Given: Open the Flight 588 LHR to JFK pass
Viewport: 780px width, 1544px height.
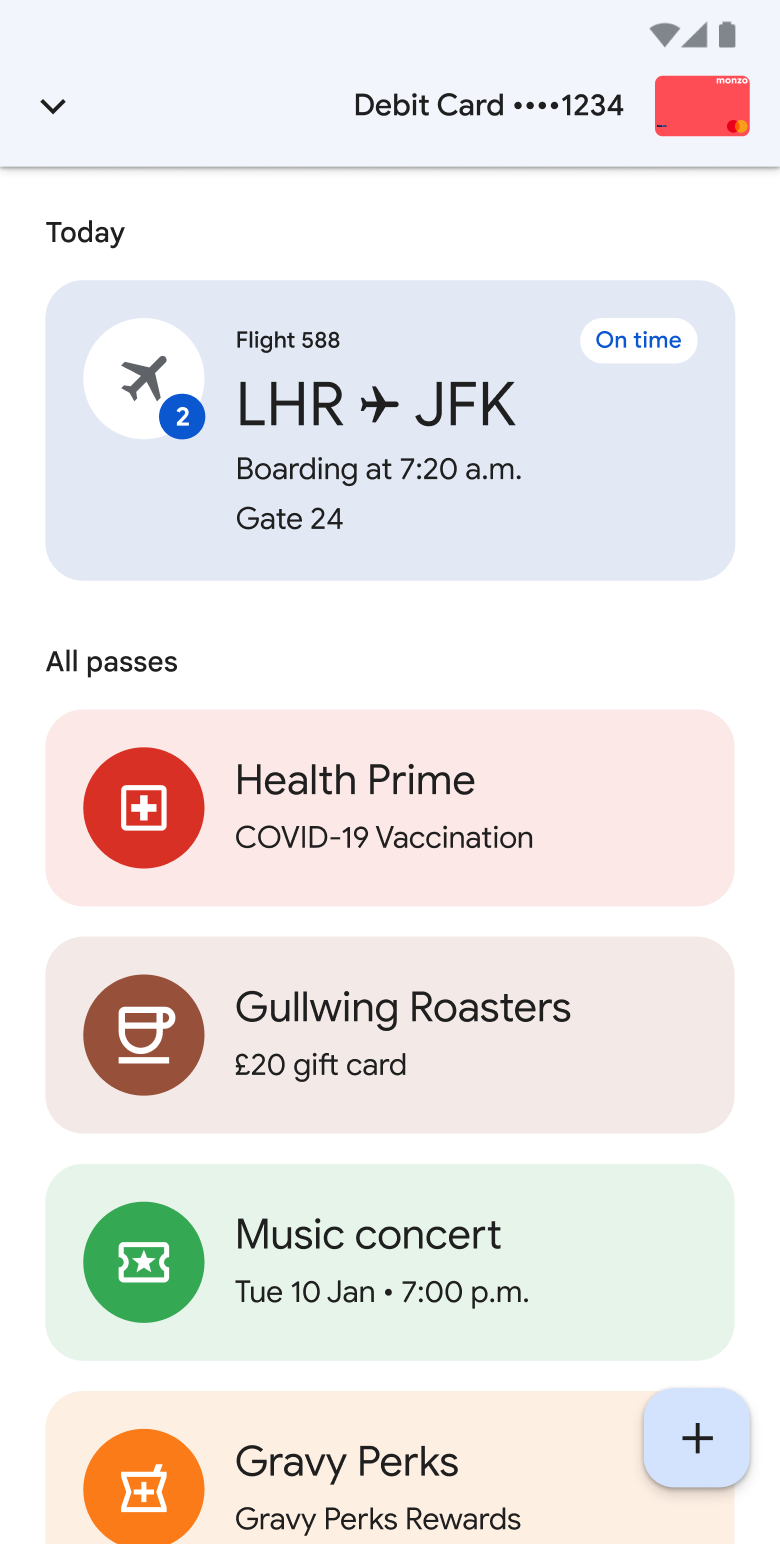Looking at the screenshot, I should click(x=390, y=430).
